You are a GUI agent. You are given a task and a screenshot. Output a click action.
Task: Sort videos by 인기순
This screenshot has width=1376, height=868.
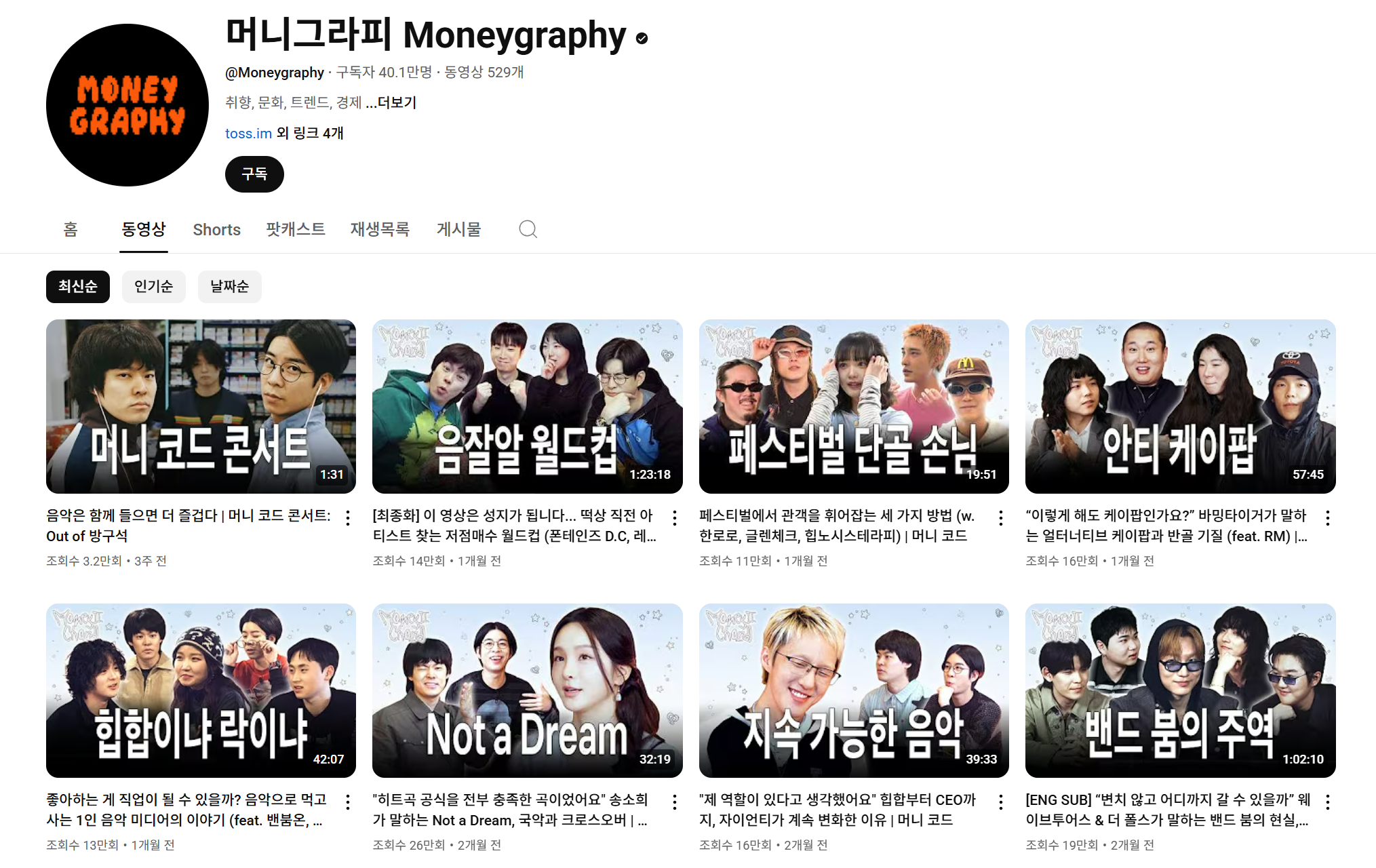153,286
